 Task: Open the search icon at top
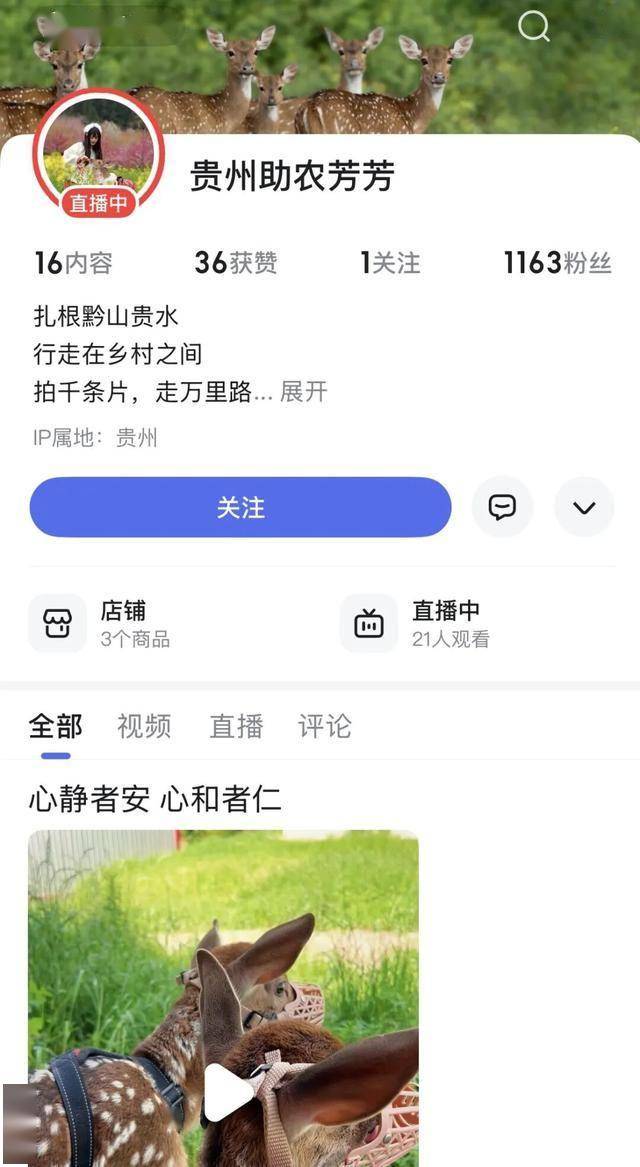click(x=534, y=27)
